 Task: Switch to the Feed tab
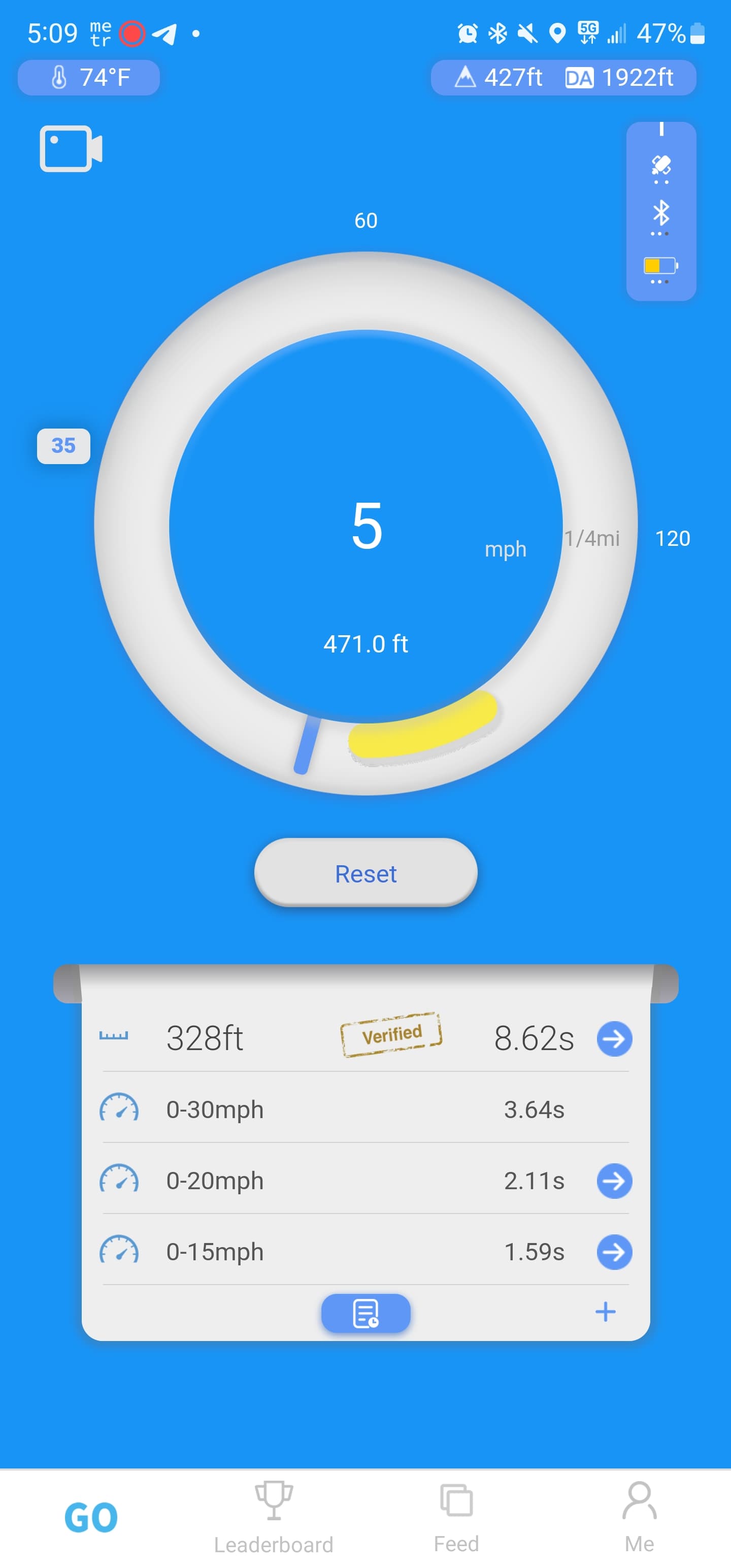456,1516
